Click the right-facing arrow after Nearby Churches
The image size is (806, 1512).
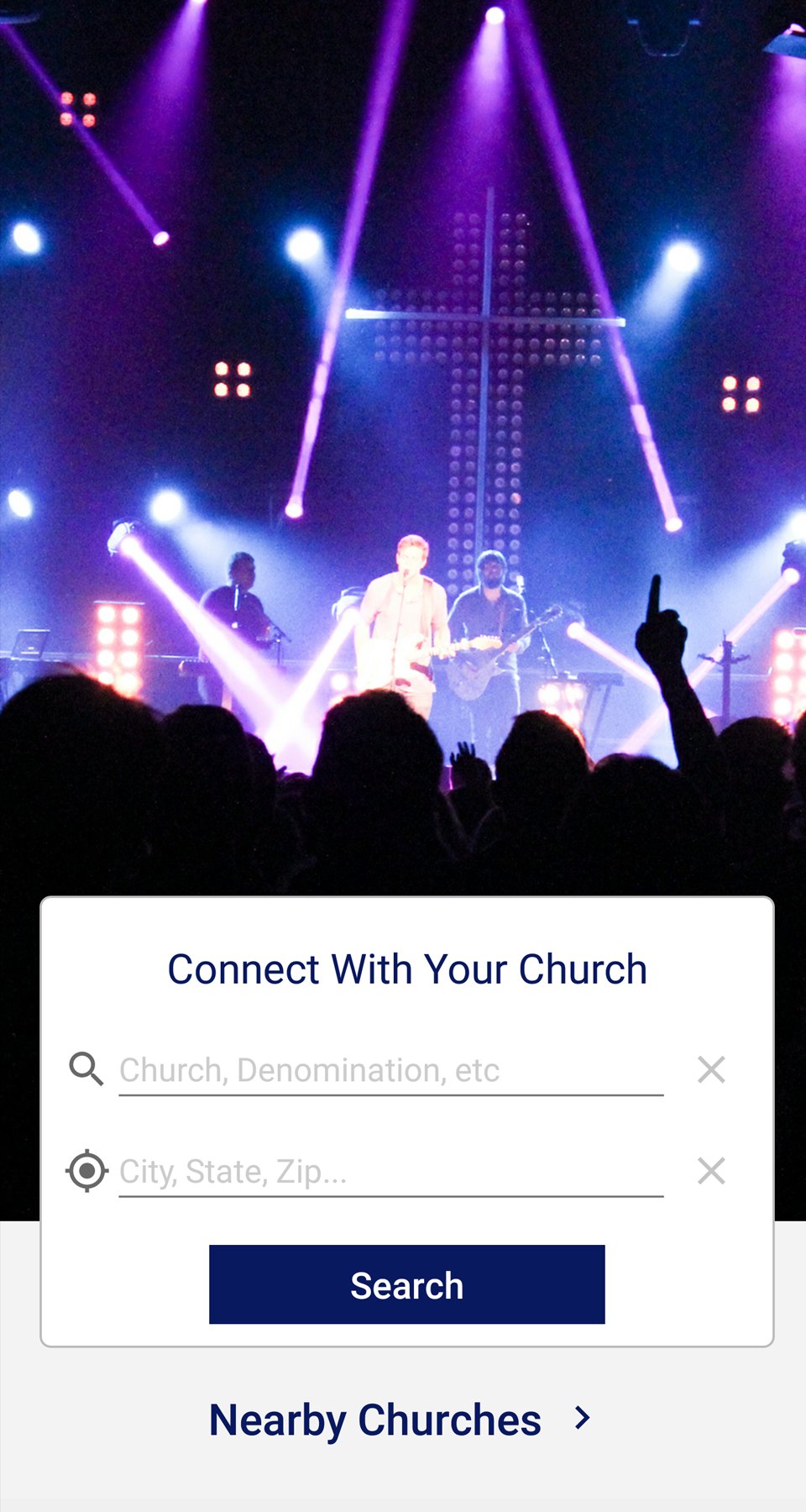coord(583,1418)
